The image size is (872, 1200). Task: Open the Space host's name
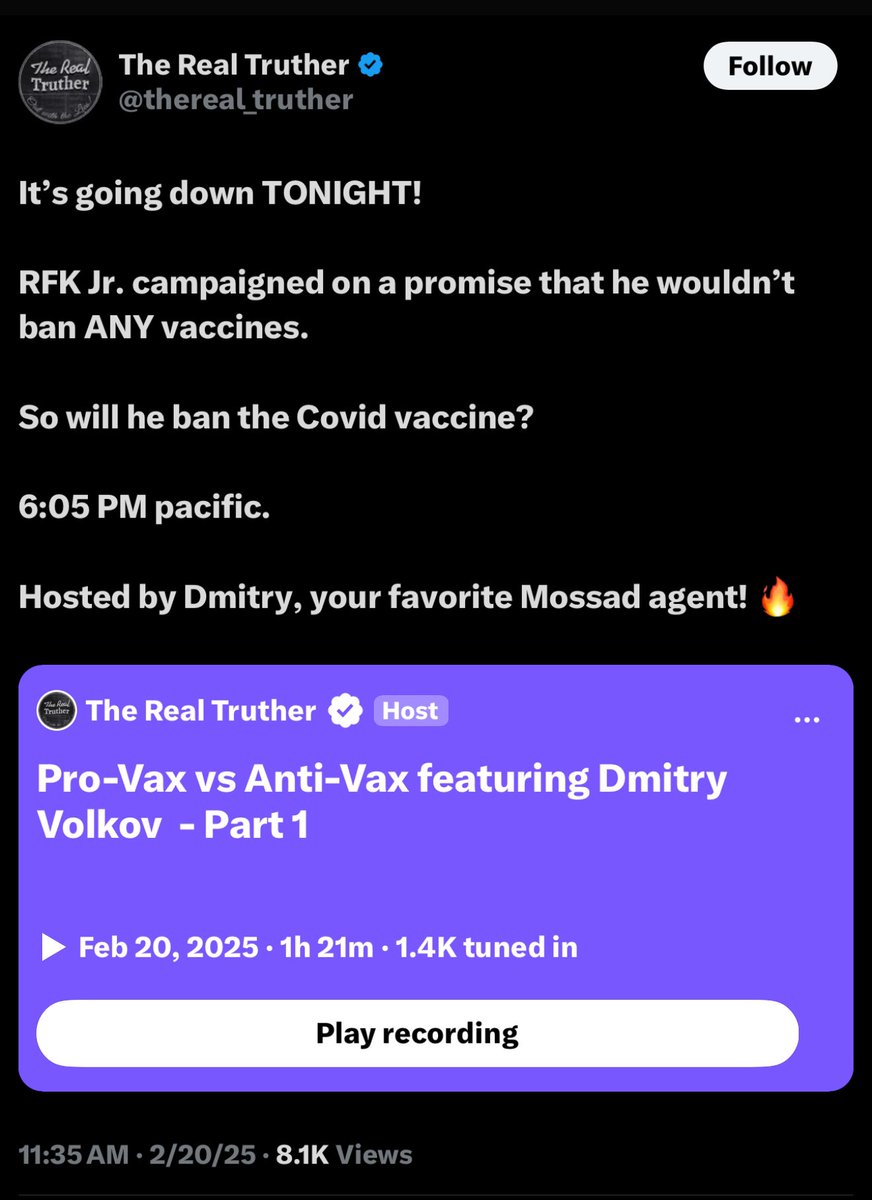point(200,711)
